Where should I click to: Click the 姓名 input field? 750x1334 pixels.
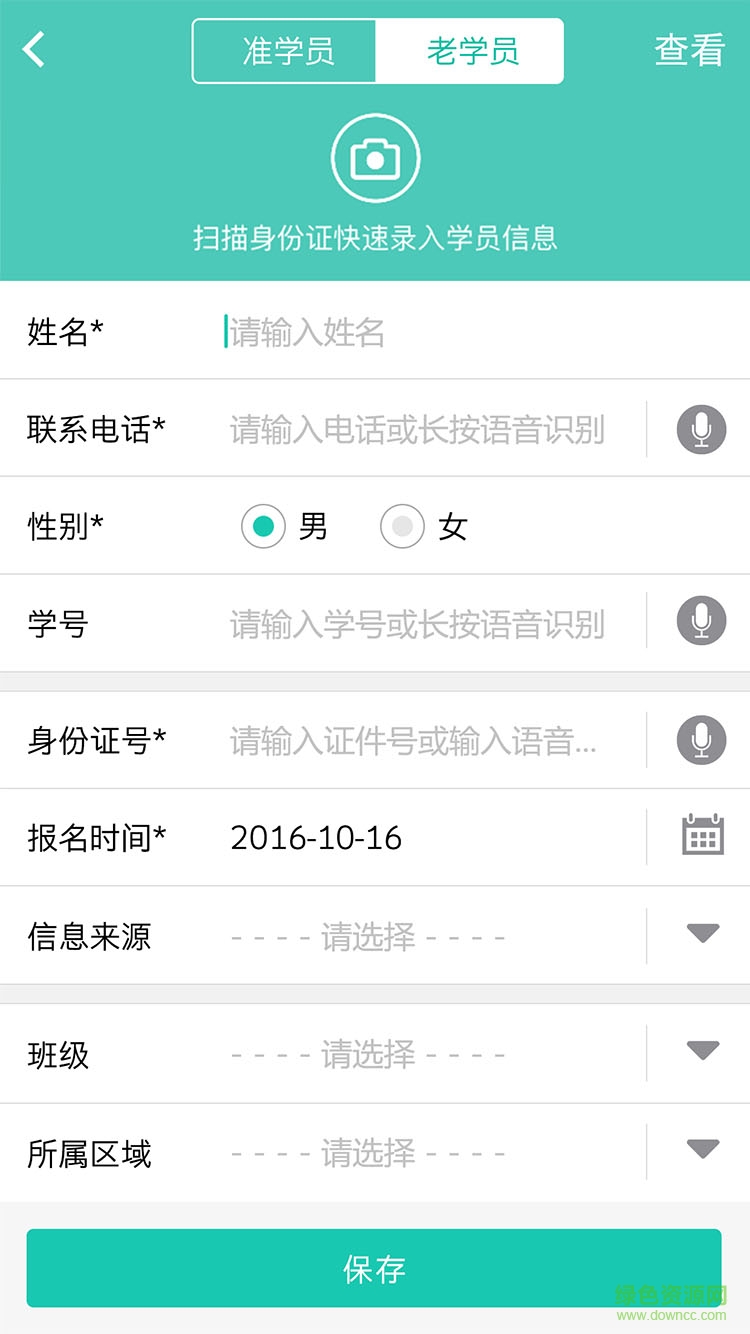click(400, 331)
